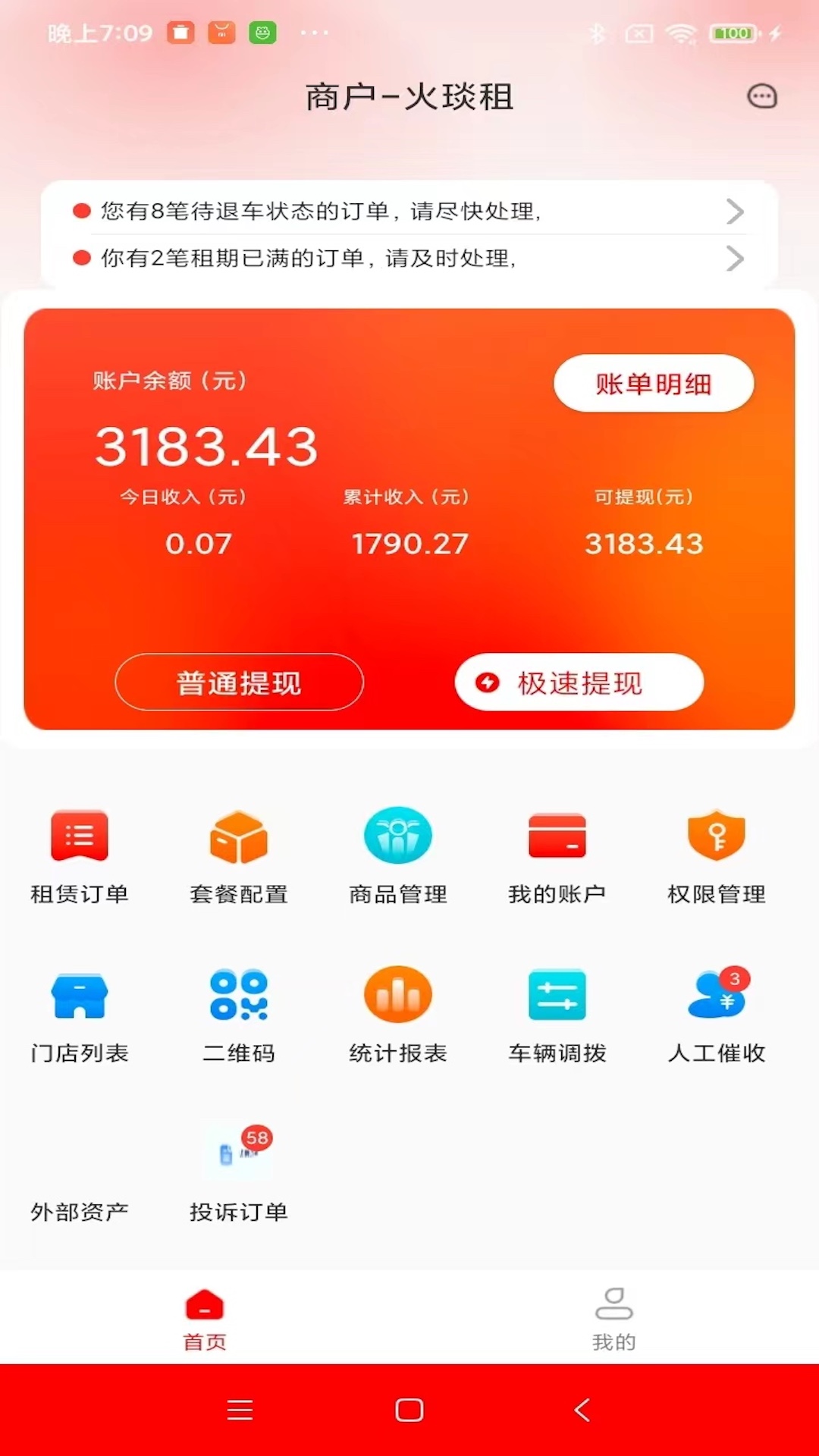The image size is (819, 1456).
Task: Select the 首页 home tab
Action: (x=202, y=1319)
